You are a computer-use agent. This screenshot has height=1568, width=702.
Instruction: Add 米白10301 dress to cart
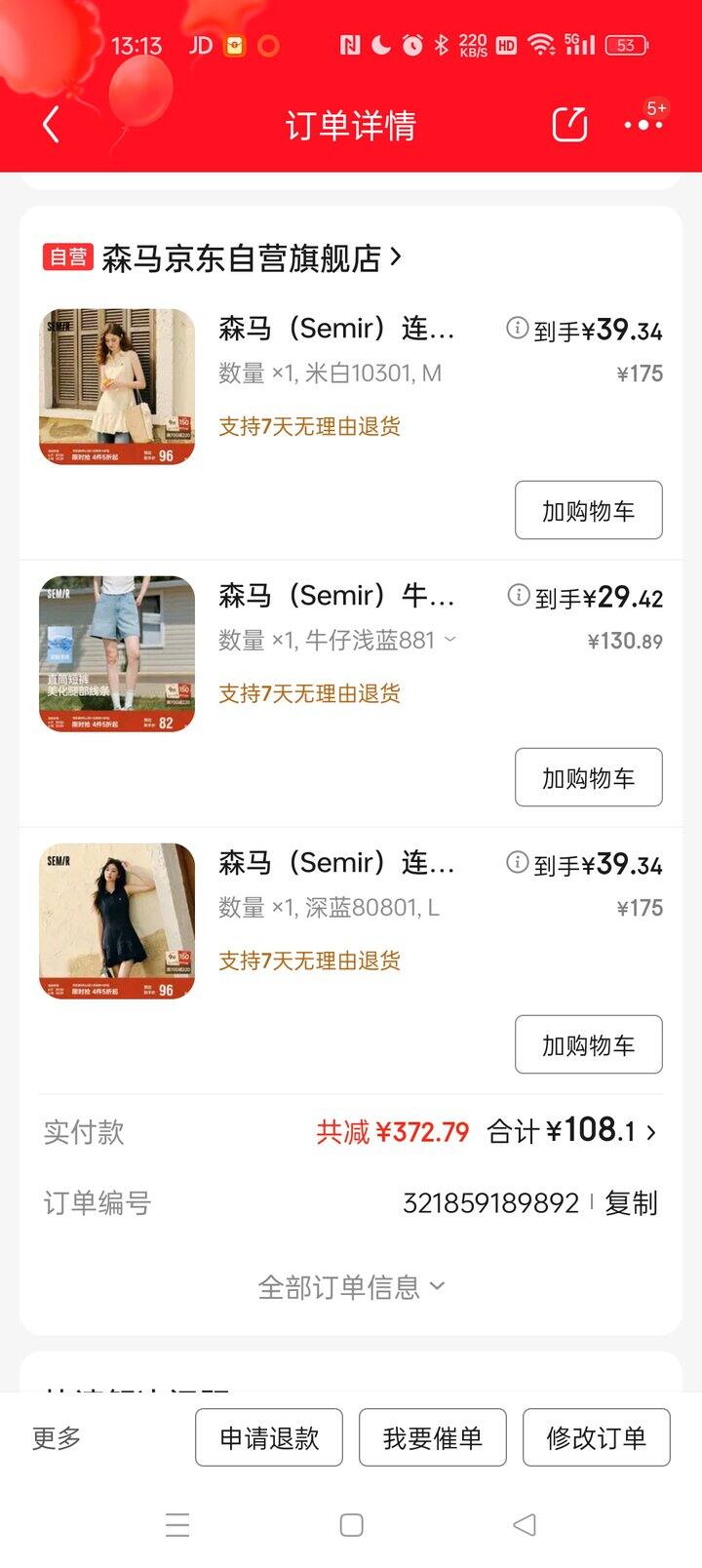(x=588, y=510)
